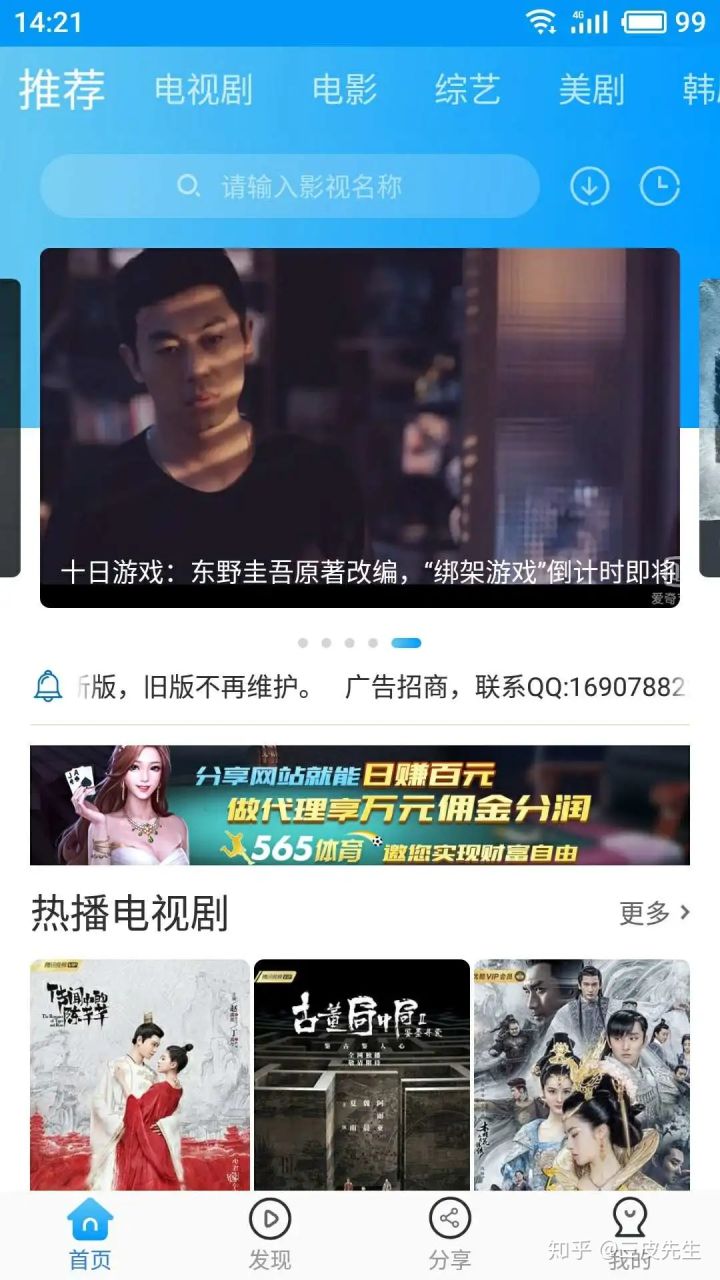720x1280 pixels.
Task: Switch to the 电视剧 tab
Action: pos(205,90)
